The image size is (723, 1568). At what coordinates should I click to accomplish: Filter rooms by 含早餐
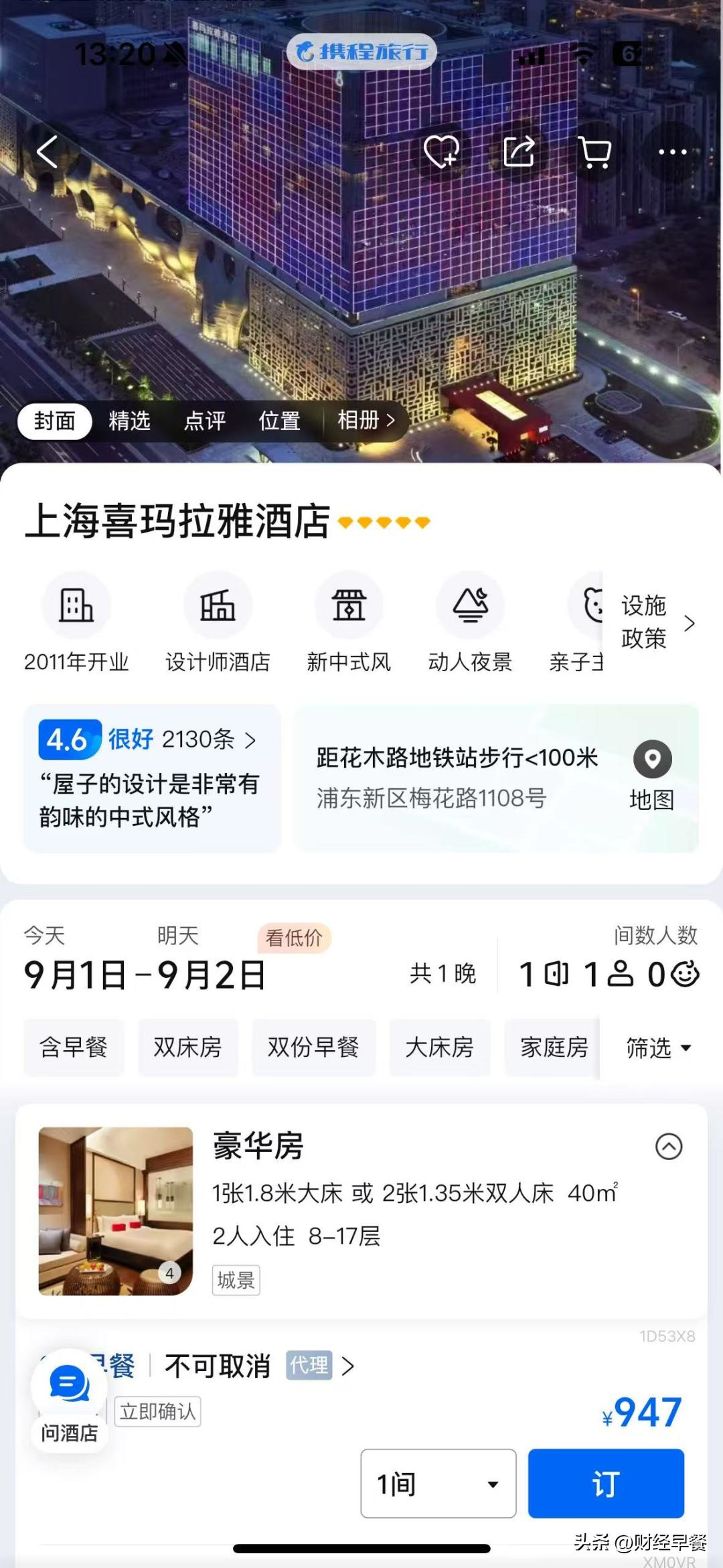click(x=74, y=1047)
